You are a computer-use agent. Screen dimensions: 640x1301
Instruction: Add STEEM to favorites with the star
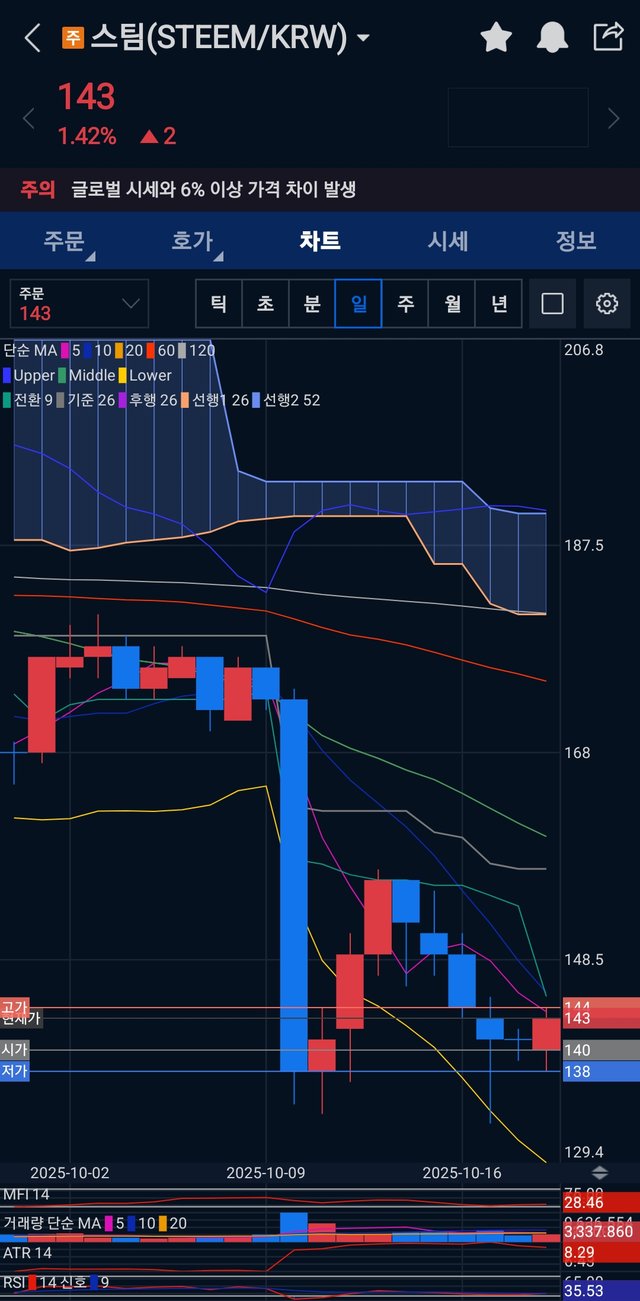tap(496, 38)
